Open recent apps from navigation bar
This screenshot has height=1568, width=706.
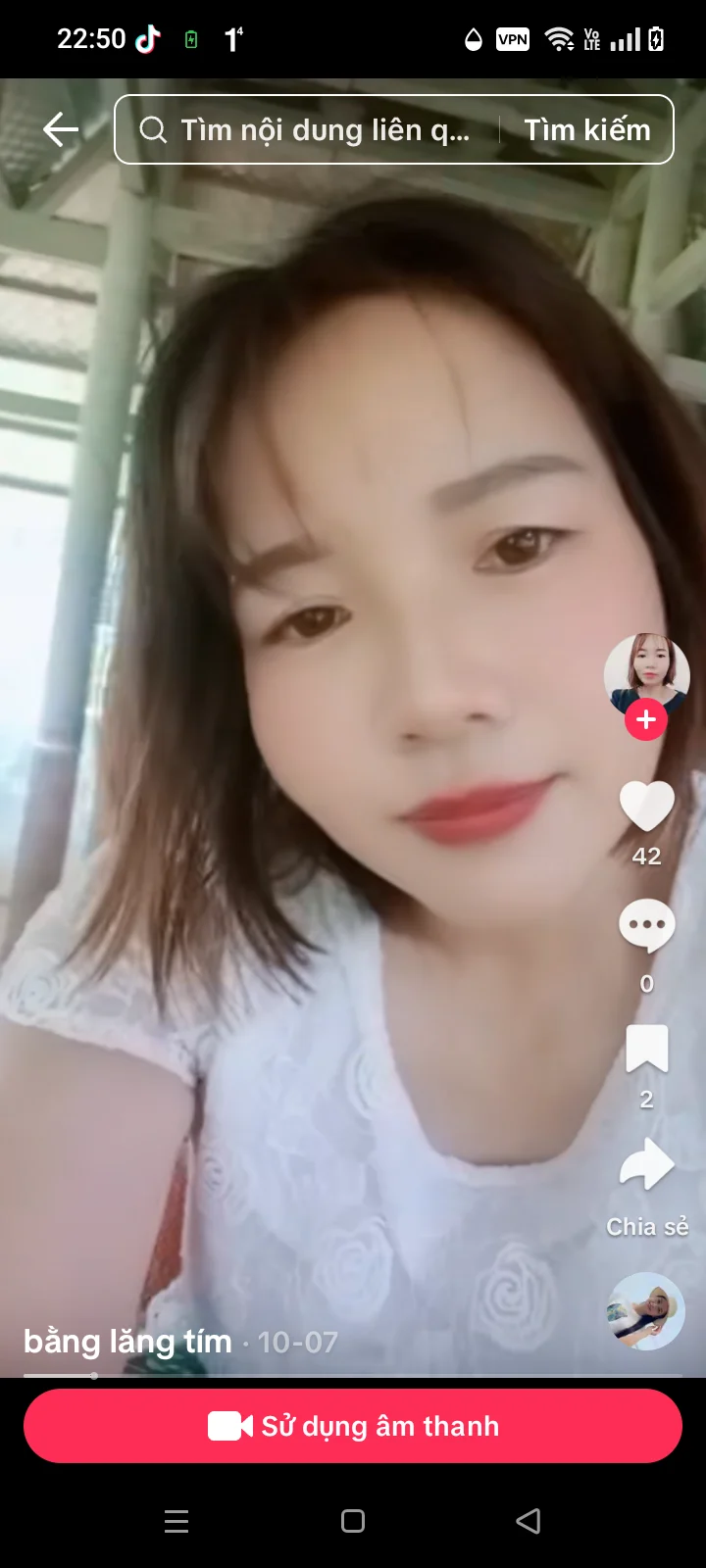[176, 1521]
